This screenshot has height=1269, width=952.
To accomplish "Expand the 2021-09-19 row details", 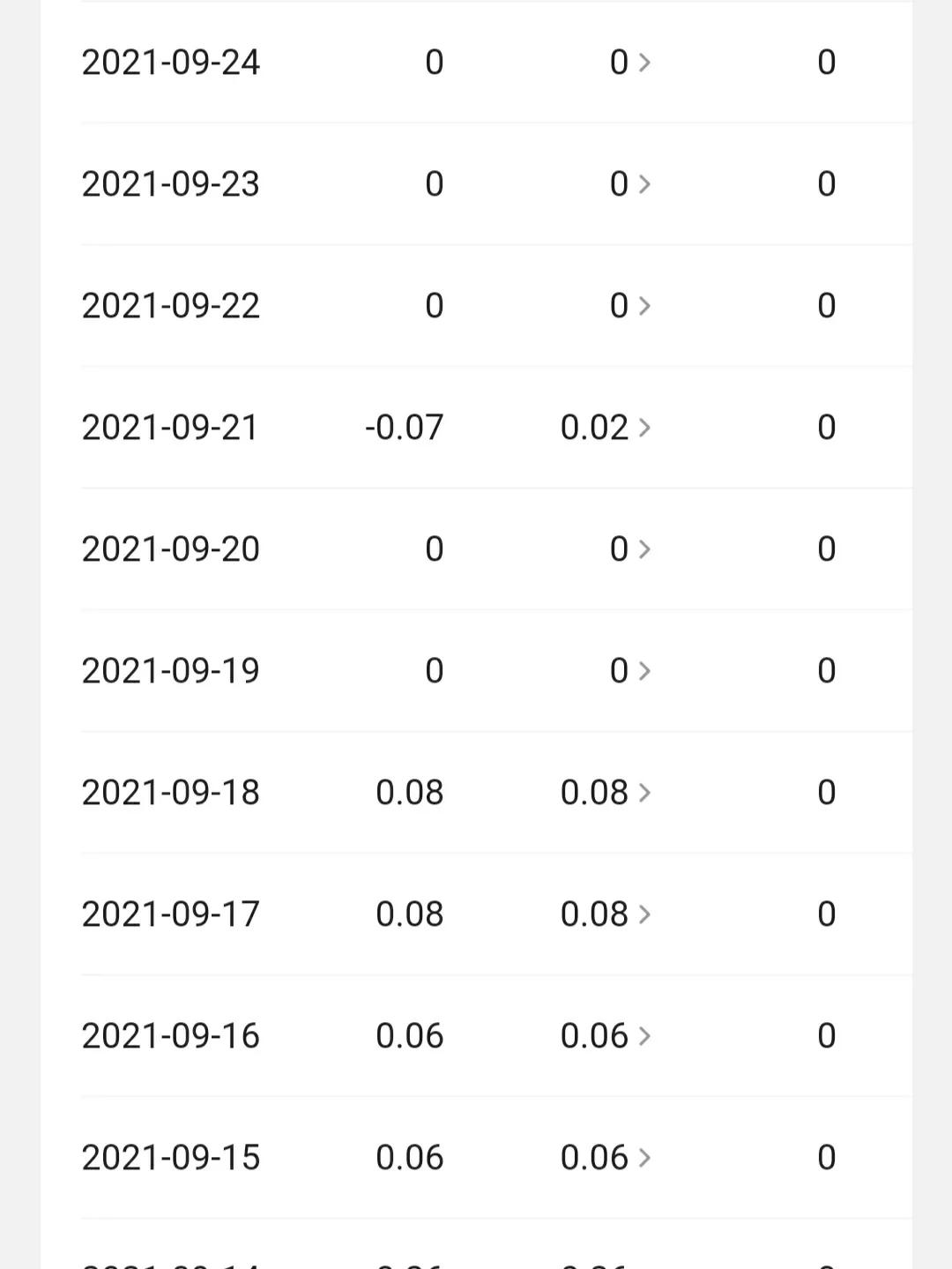I will tap(646, 669).
